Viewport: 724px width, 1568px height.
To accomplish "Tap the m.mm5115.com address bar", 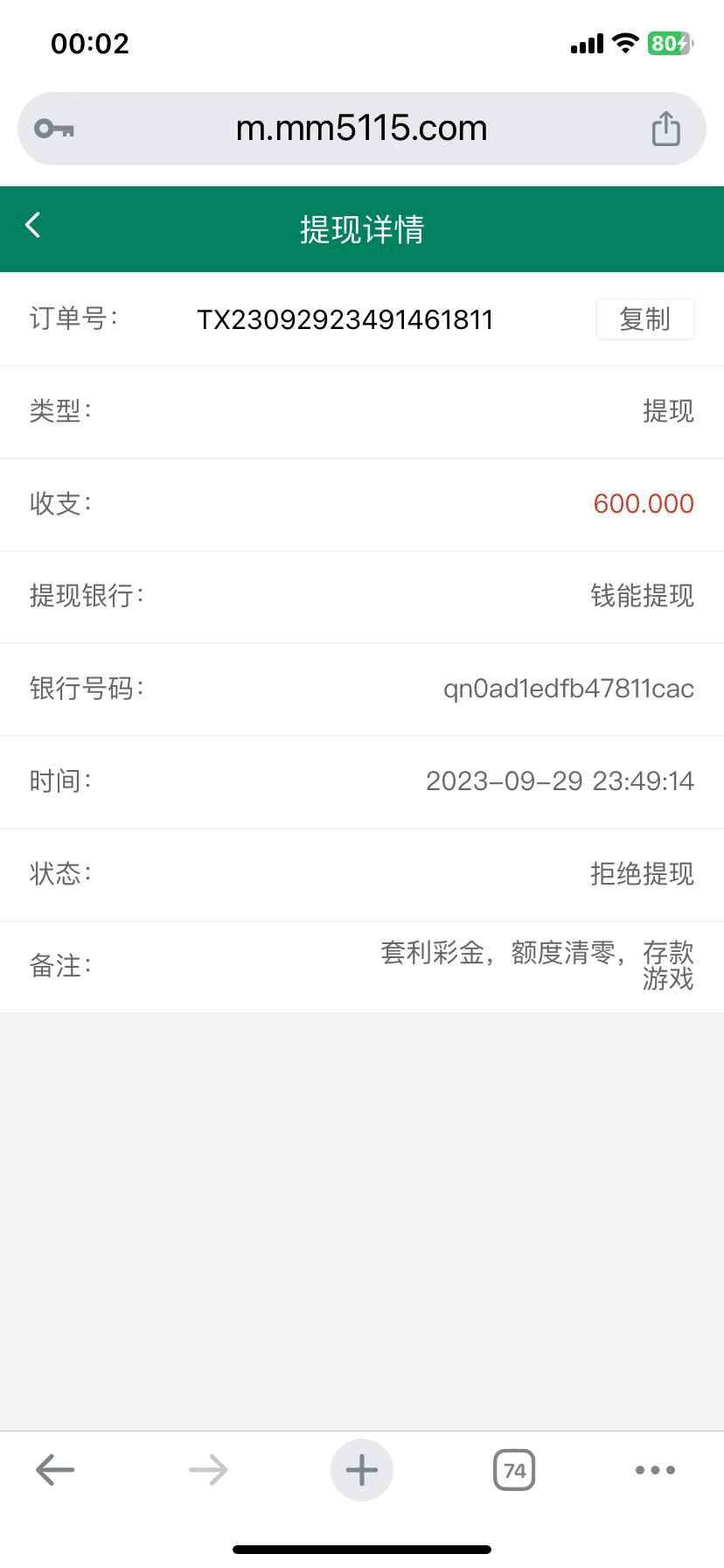I will [361, 129].
